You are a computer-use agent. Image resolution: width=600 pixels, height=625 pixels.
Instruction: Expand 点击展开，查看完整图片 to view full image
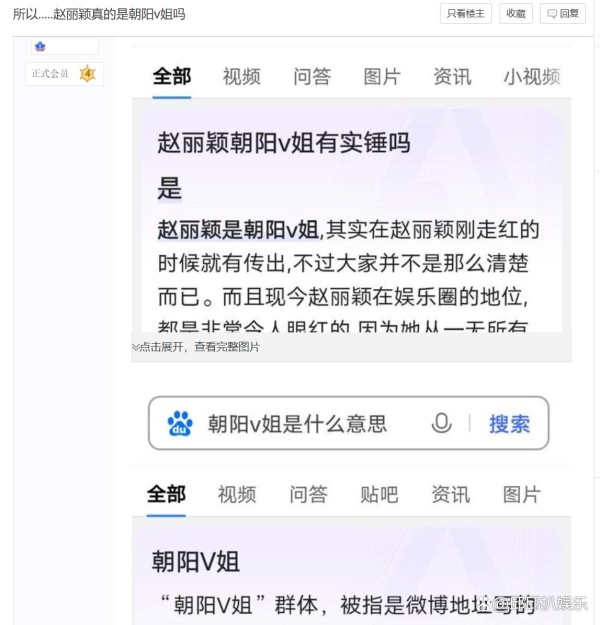[x=197, y=347]
